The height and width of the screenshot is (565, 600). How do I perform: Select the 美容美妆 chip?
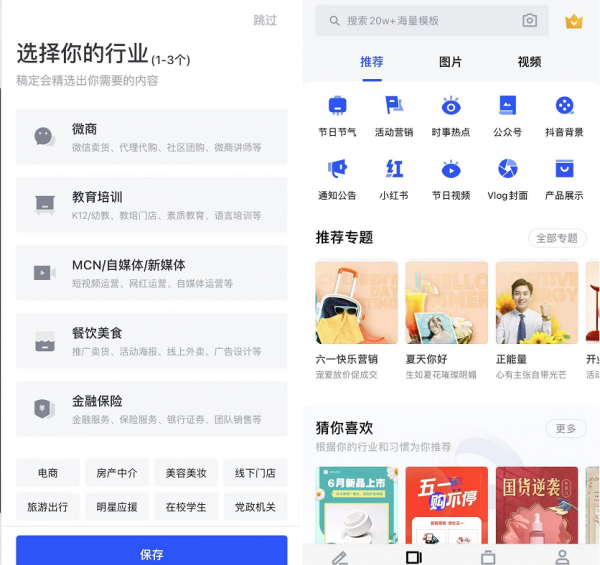point(186,473)
